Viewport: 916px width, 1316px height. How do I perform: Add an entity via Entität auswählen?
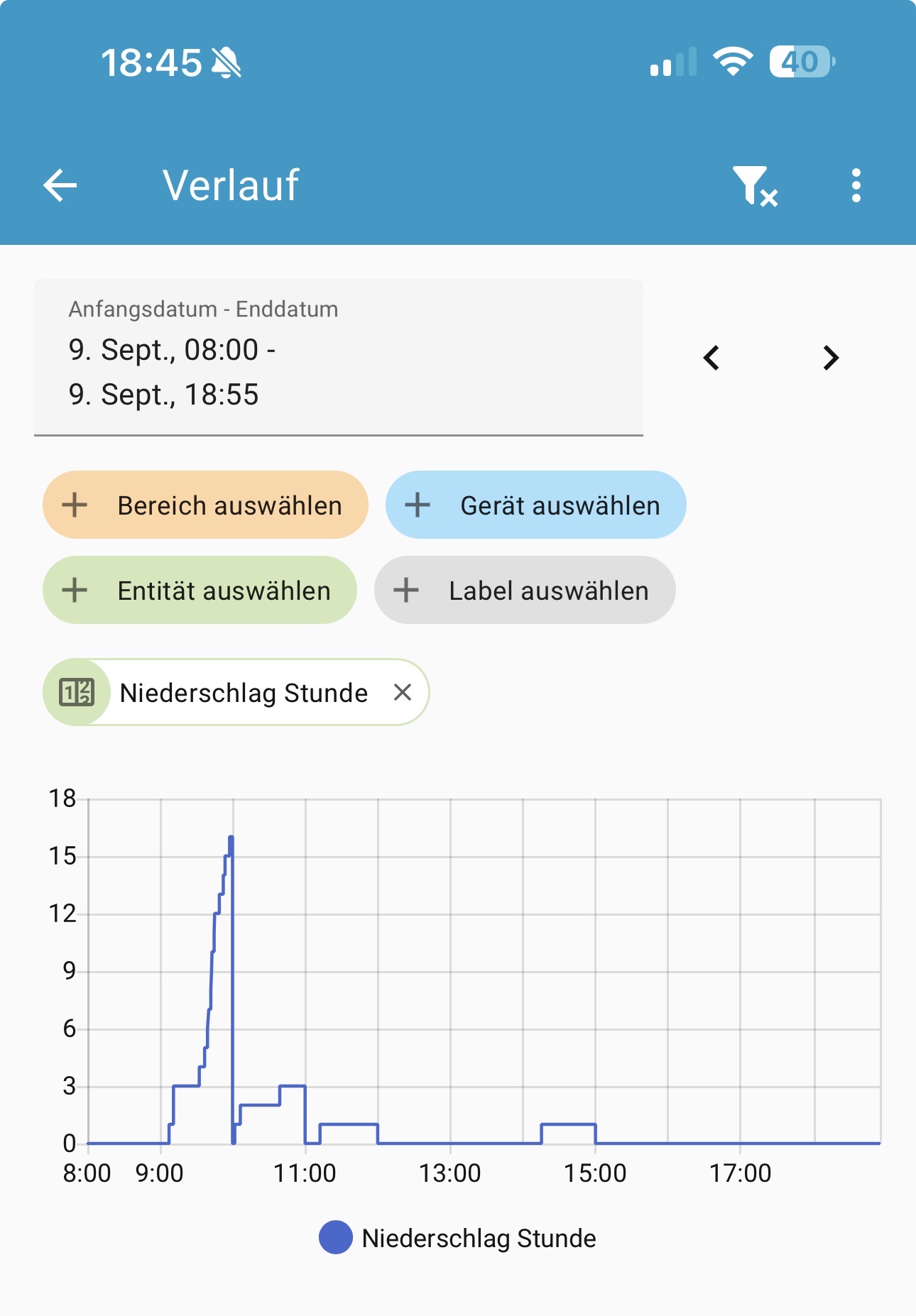pyautogui.click(x=200, y=590)
